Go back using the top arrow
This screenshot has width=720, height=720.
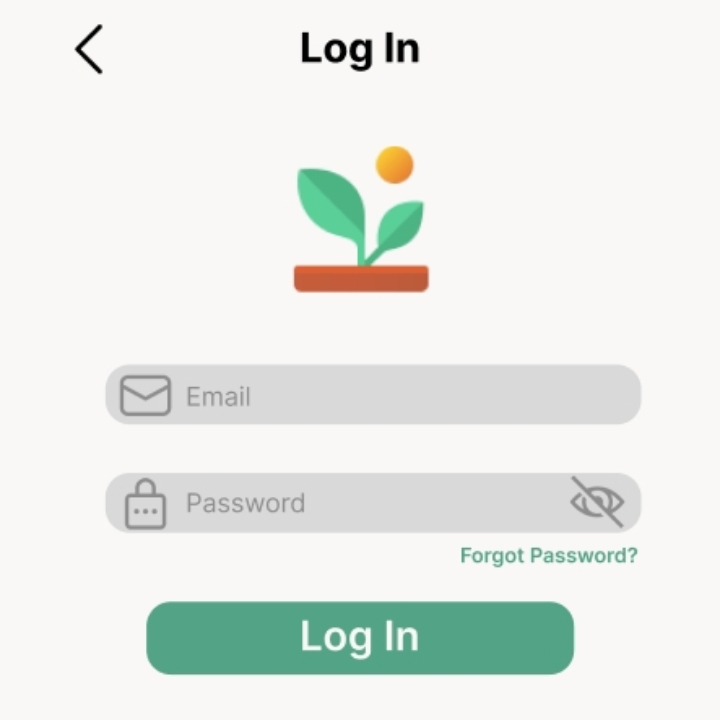click(x=89, y=50)
